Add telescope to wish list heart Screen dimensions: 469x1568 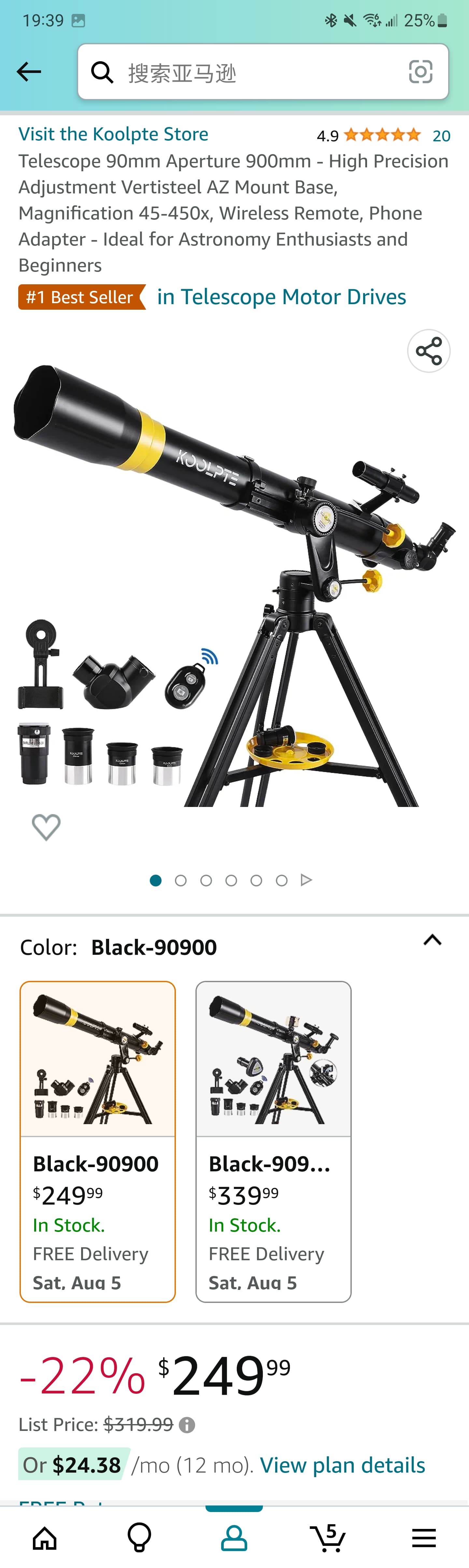click(x=46, y=826)
